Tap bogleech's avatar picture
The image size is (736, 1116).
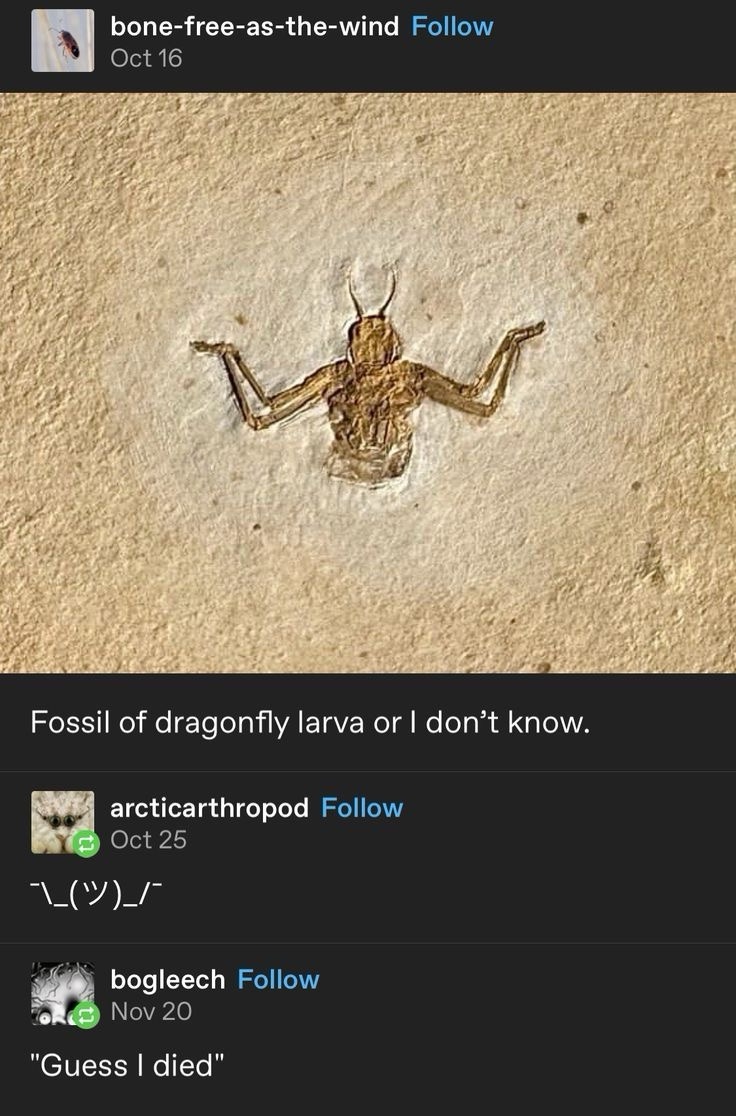coord(62,994)
